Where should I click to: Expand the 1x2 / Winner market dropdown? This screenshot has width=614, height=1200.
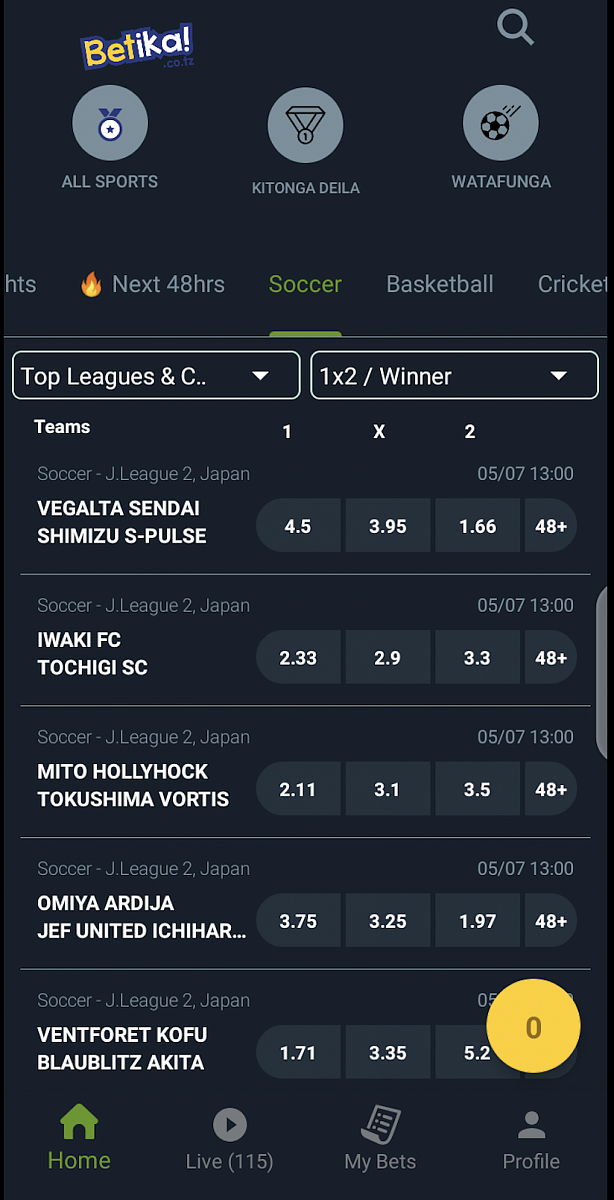point(455,375)
